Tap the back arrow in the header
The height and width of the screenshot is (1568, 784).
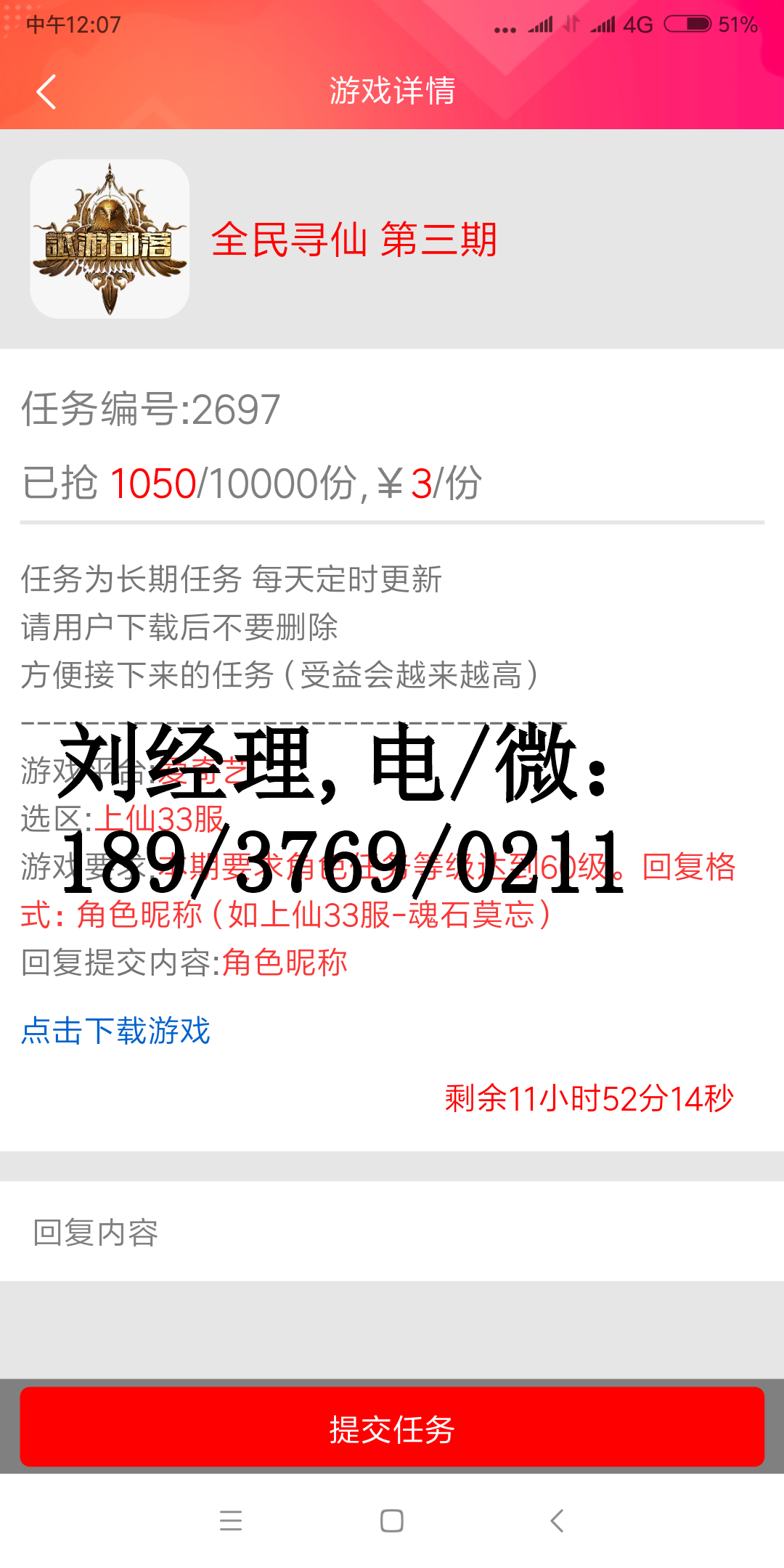tap(46, 93)
